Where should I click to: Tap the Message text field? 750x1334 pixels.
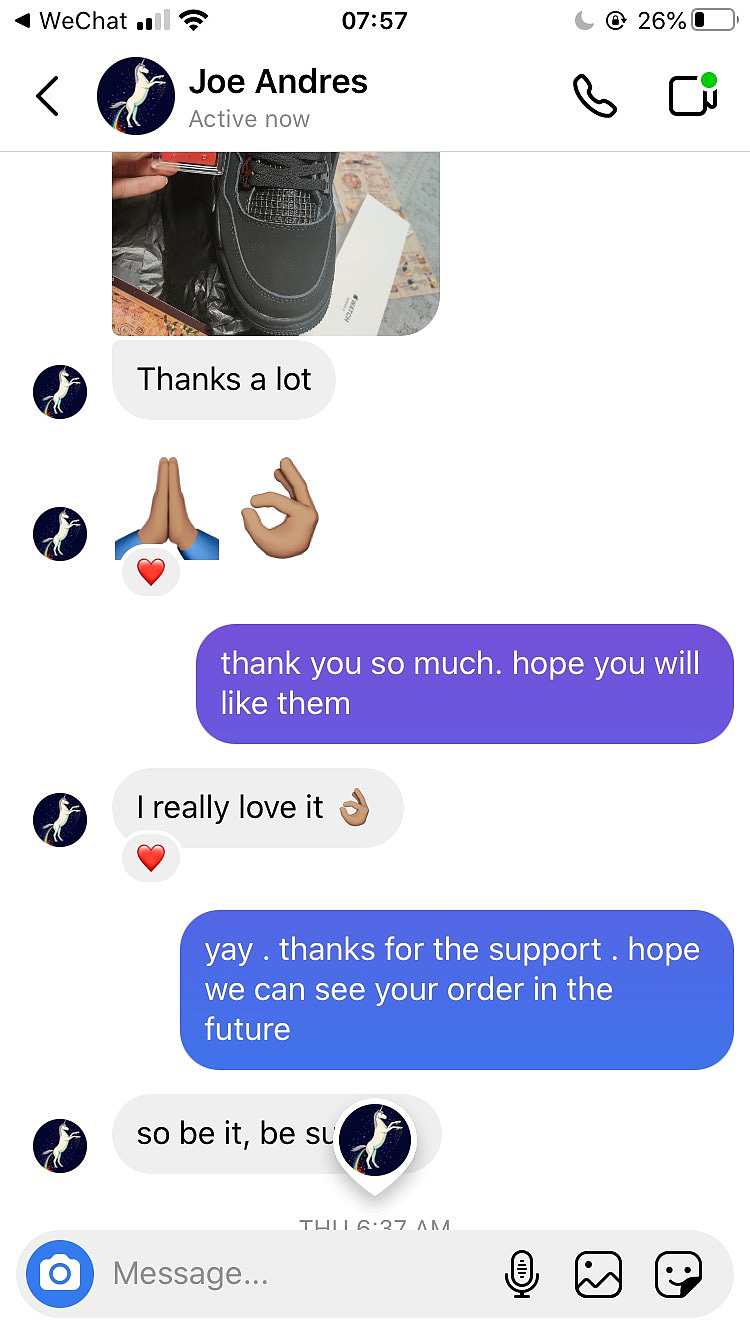pyautogui.click(x=300, y=1273)
